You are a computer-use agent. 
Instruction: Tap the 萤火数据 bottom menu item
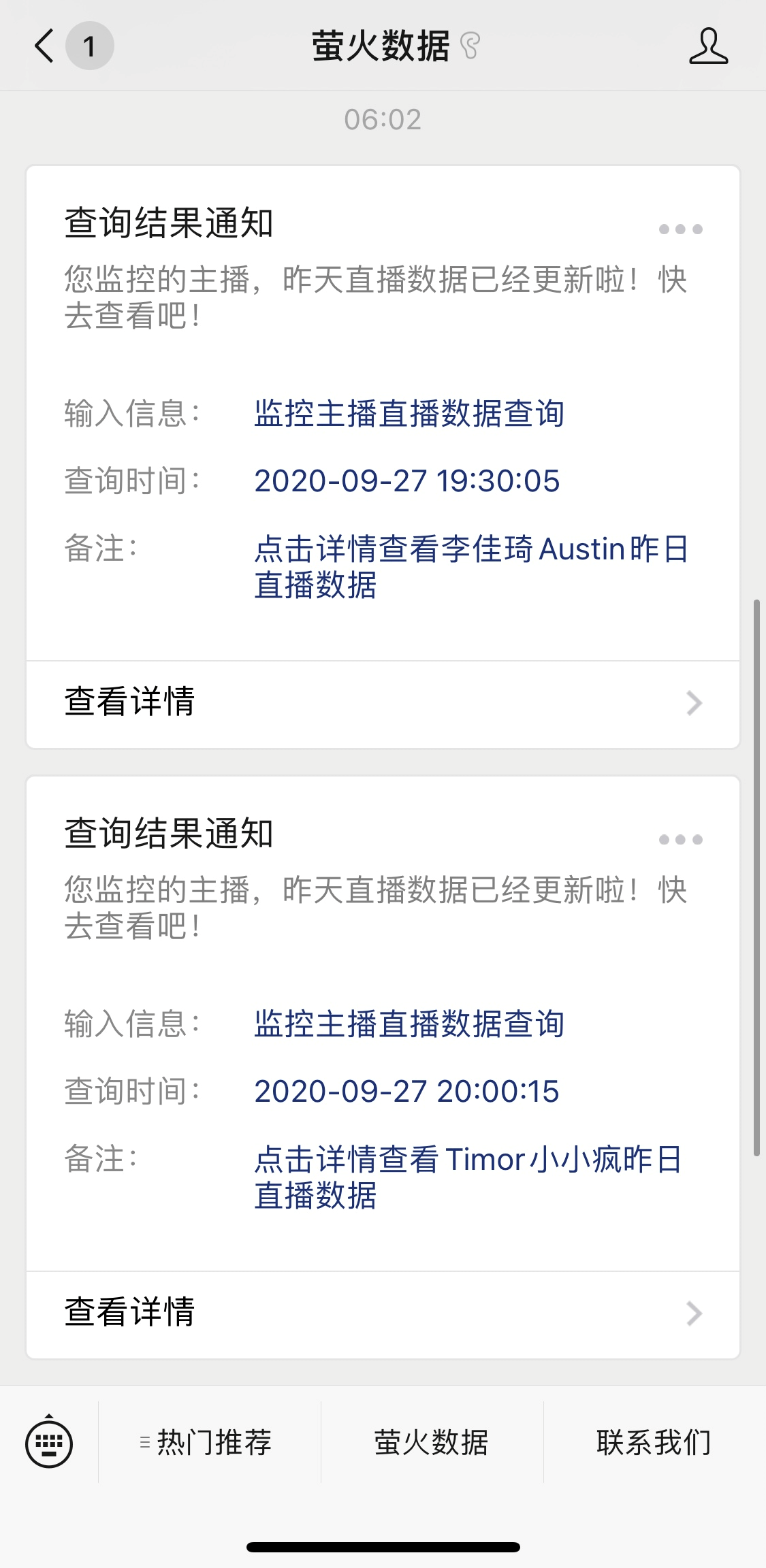[x=432, y=1443]
